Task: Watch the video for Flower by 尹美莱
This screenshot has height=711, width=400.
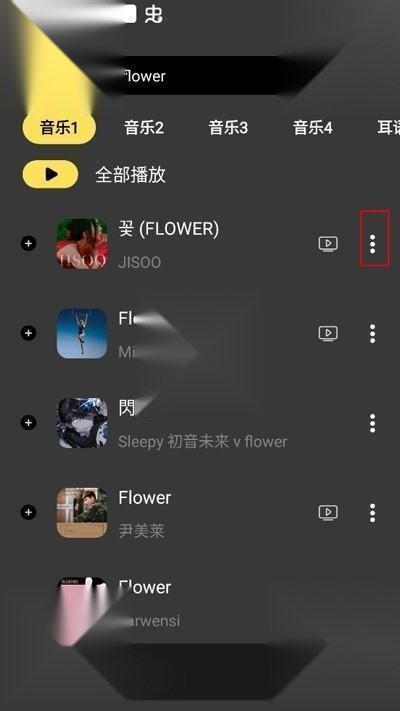Action: tap(328, 513)
